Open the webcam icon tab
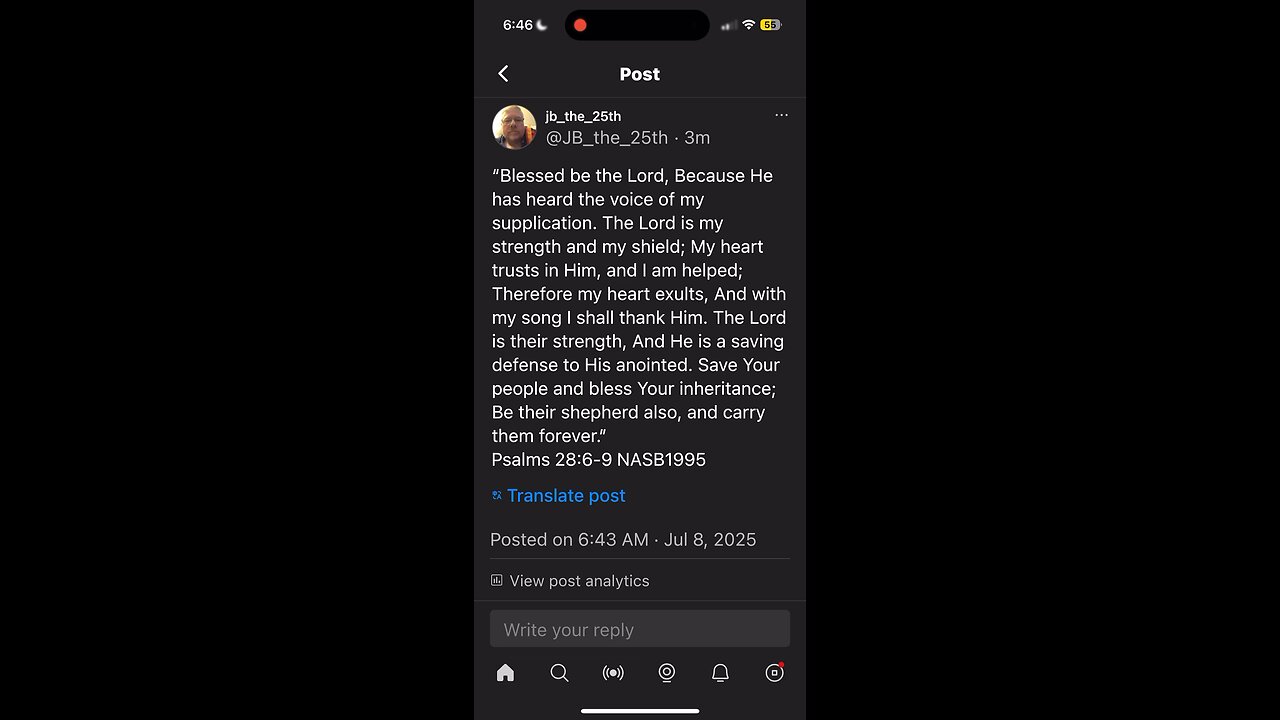 pyautogui.click(x=667, y=673)
